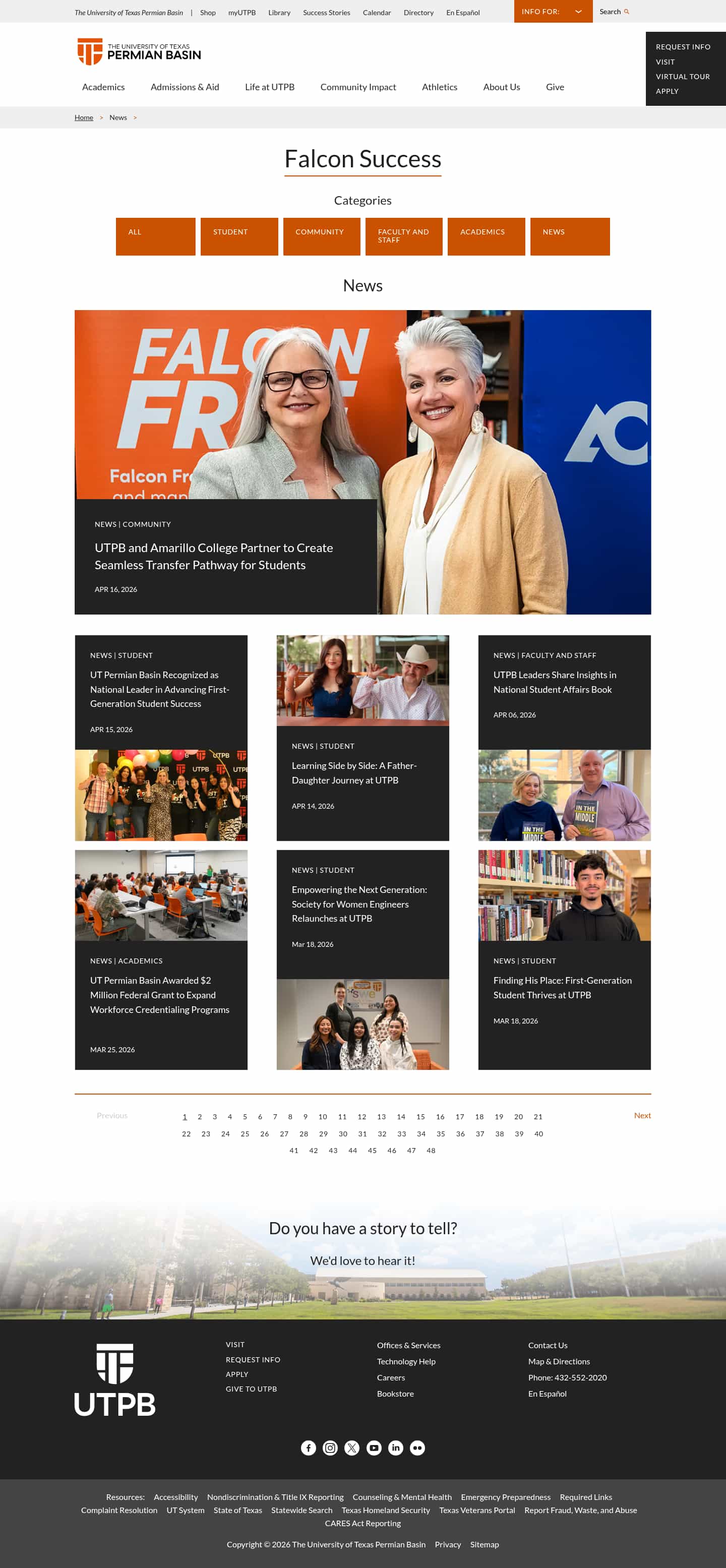Open UTPB's Instagram via the footer icon
The image size is (726, 1568).
pyautogui.click(x=330, y=1448)
